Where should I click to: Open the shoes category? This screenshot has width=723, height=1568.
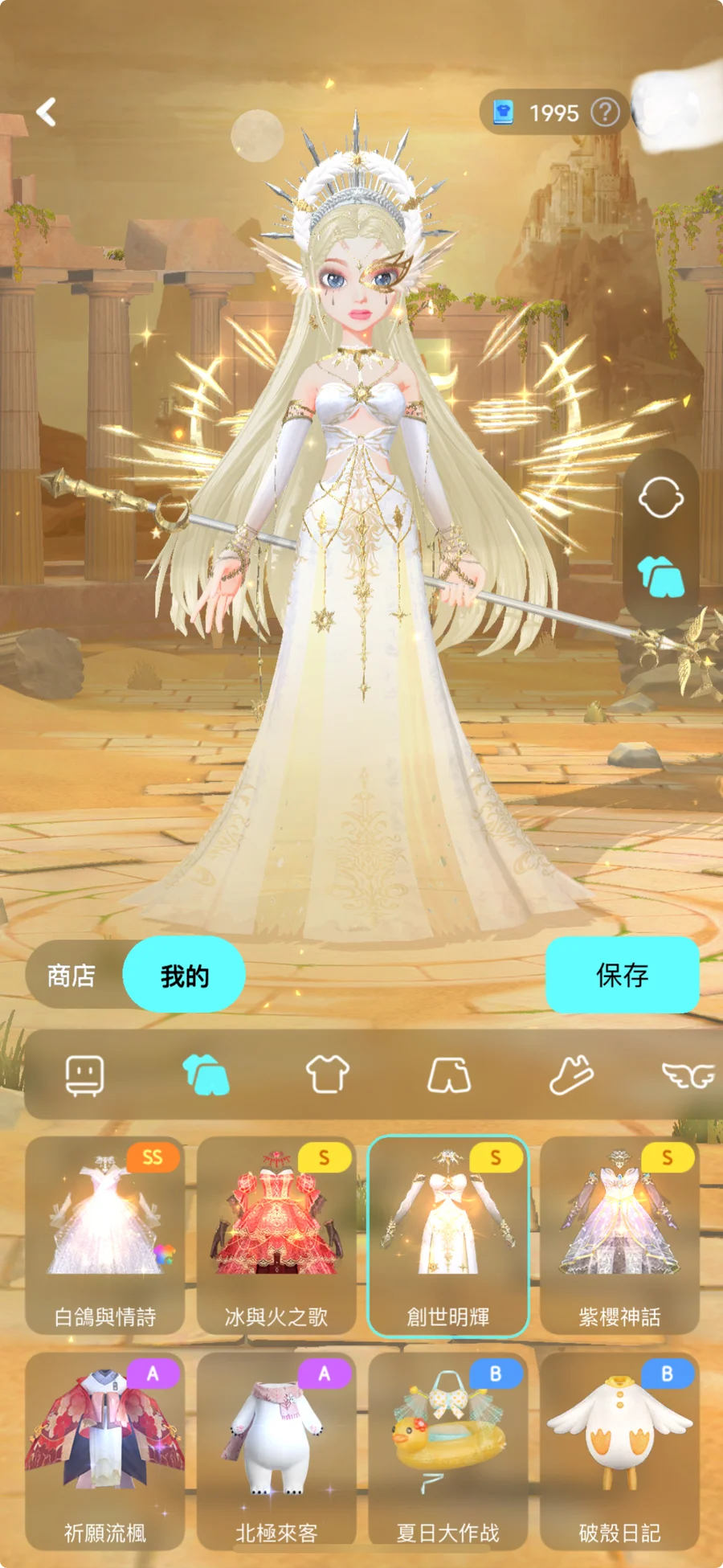570,1075
